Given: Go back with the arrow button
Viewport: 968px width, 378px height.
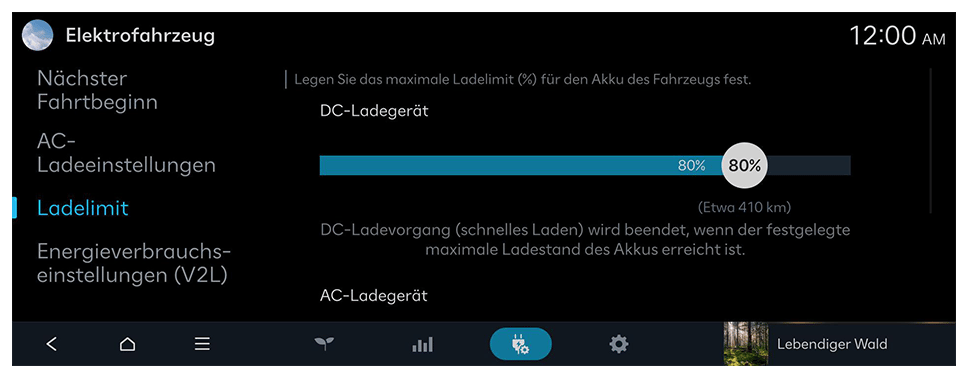Looking at the screenshot, I should click(52, 344).
